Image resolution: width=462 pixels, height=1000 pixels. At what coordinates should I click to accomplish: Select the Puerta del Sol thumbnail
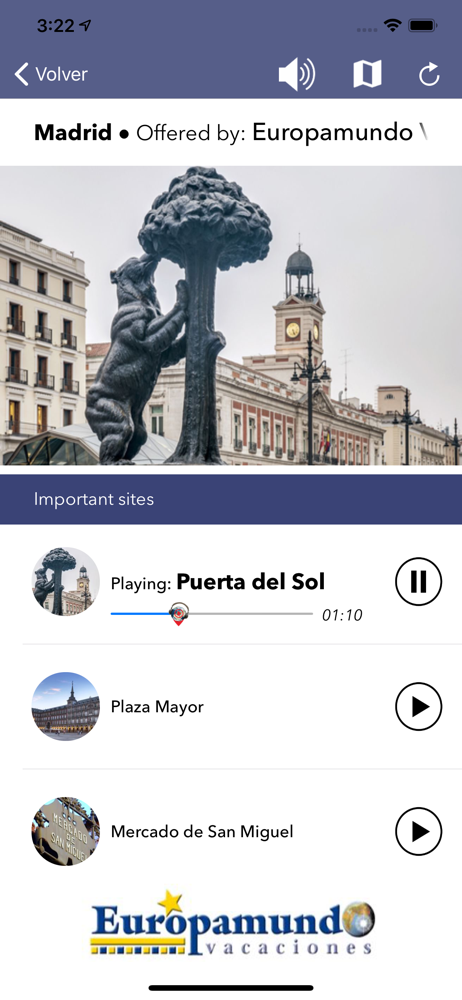[66, 581]
